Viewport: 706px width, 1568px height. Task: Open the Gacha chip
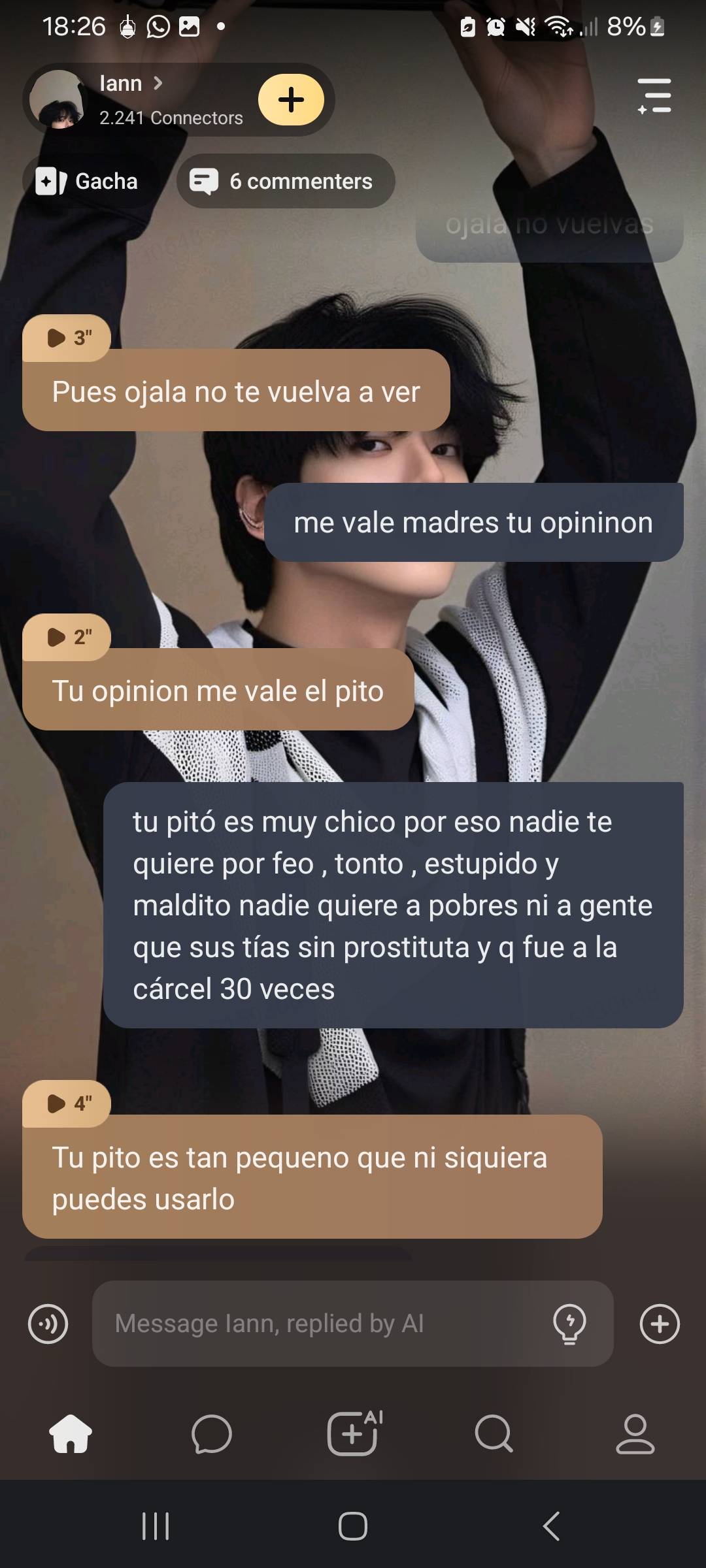(x=88, y=181)
